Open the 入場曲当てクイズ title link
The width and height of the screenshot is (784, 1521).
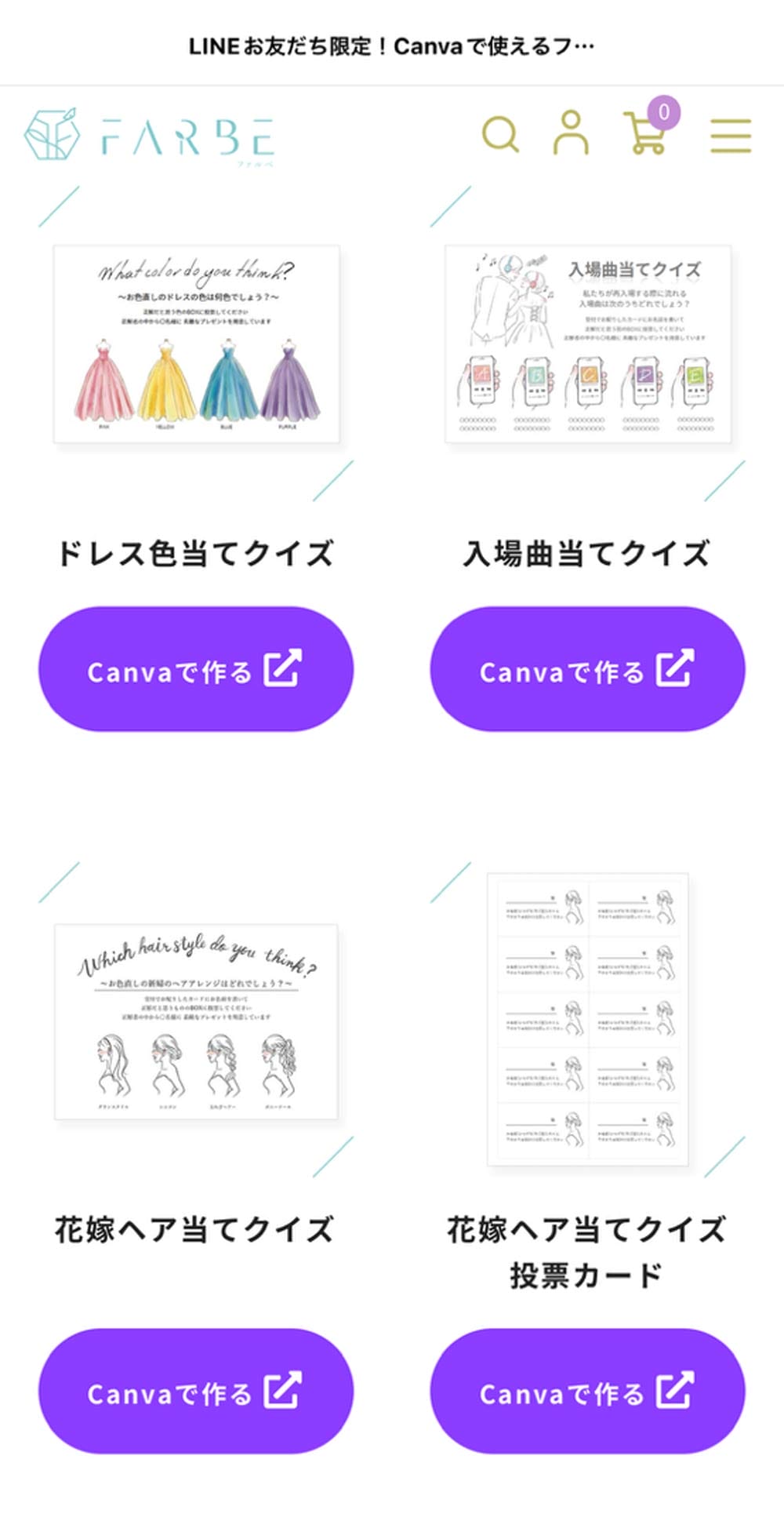pos(586,552)
